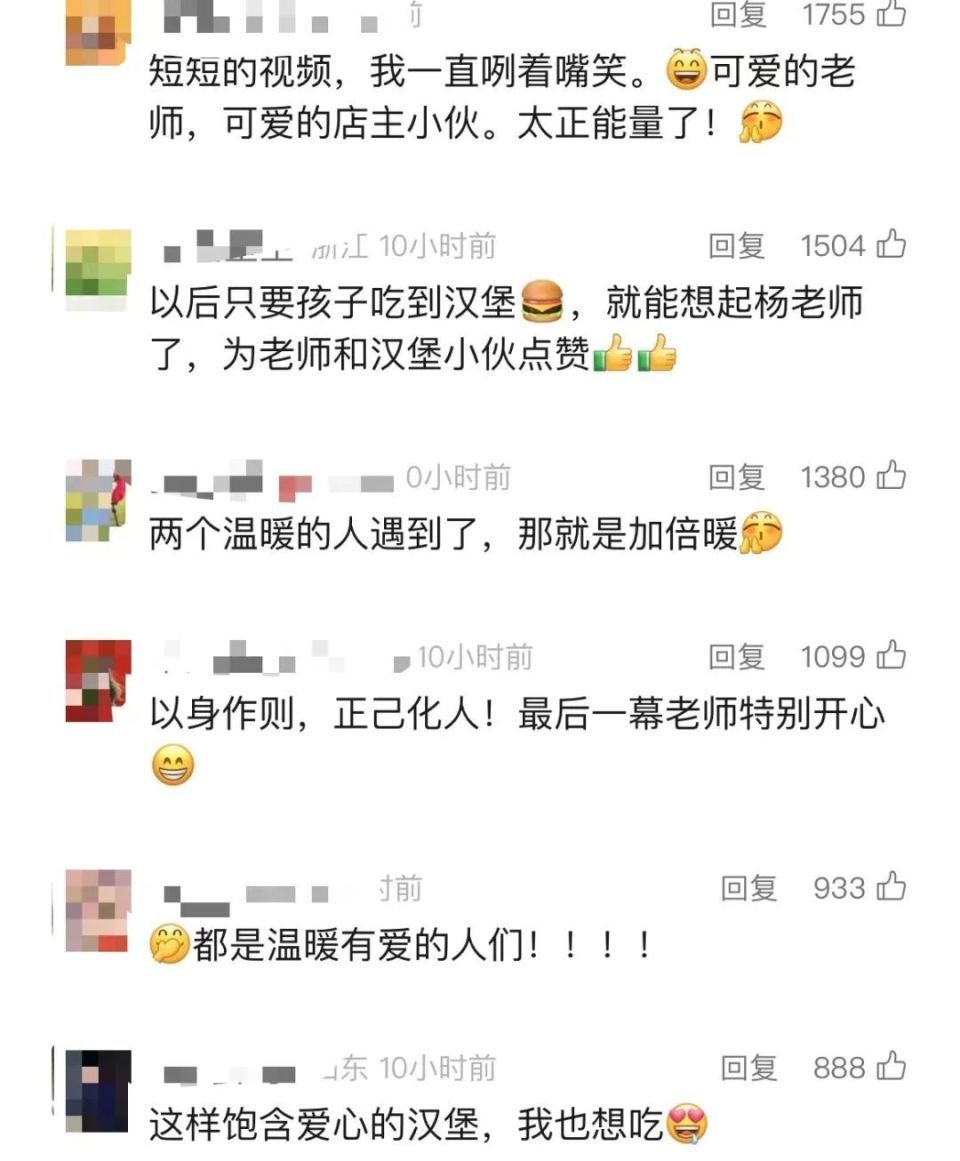Open avatar of the 以身作则 commenter
Screen dimensions: 960x1161
pyautogui.click(x=98, y=681)
